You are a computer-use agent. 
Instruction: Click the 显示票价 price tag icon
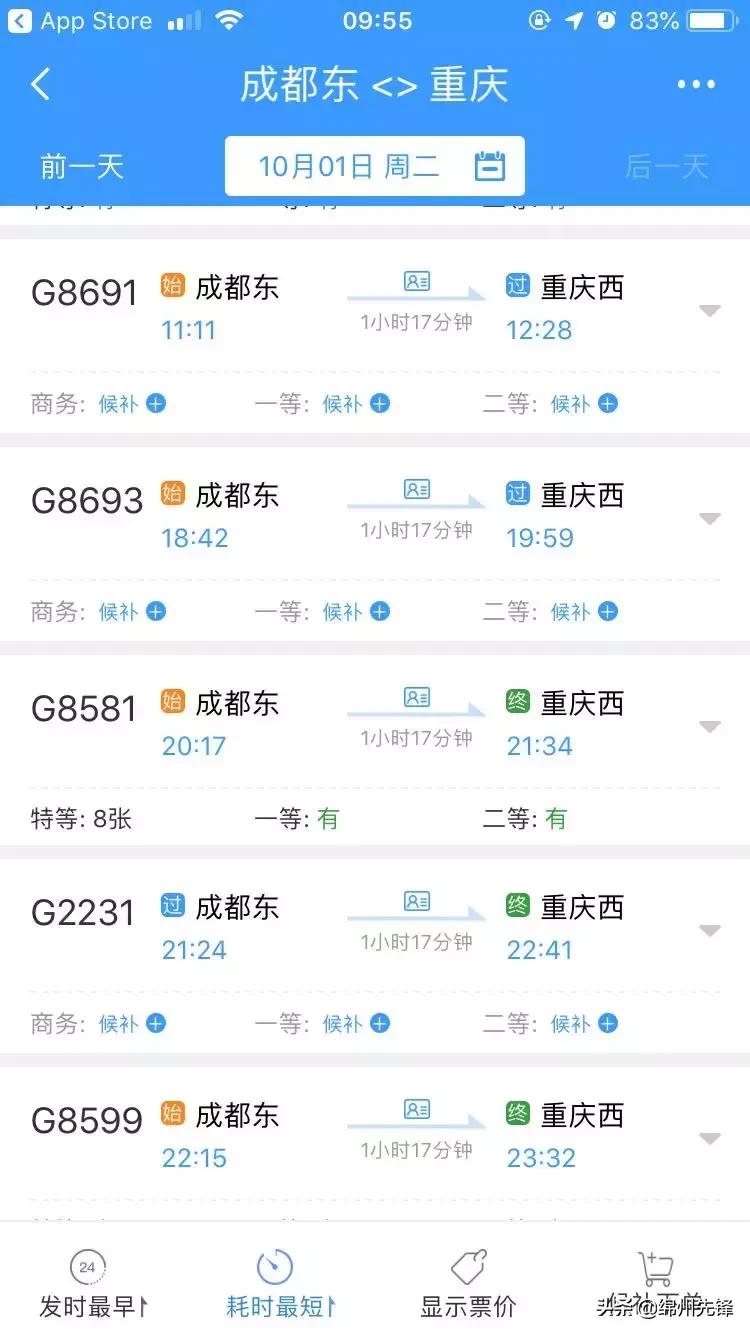tap(467, 1265)
